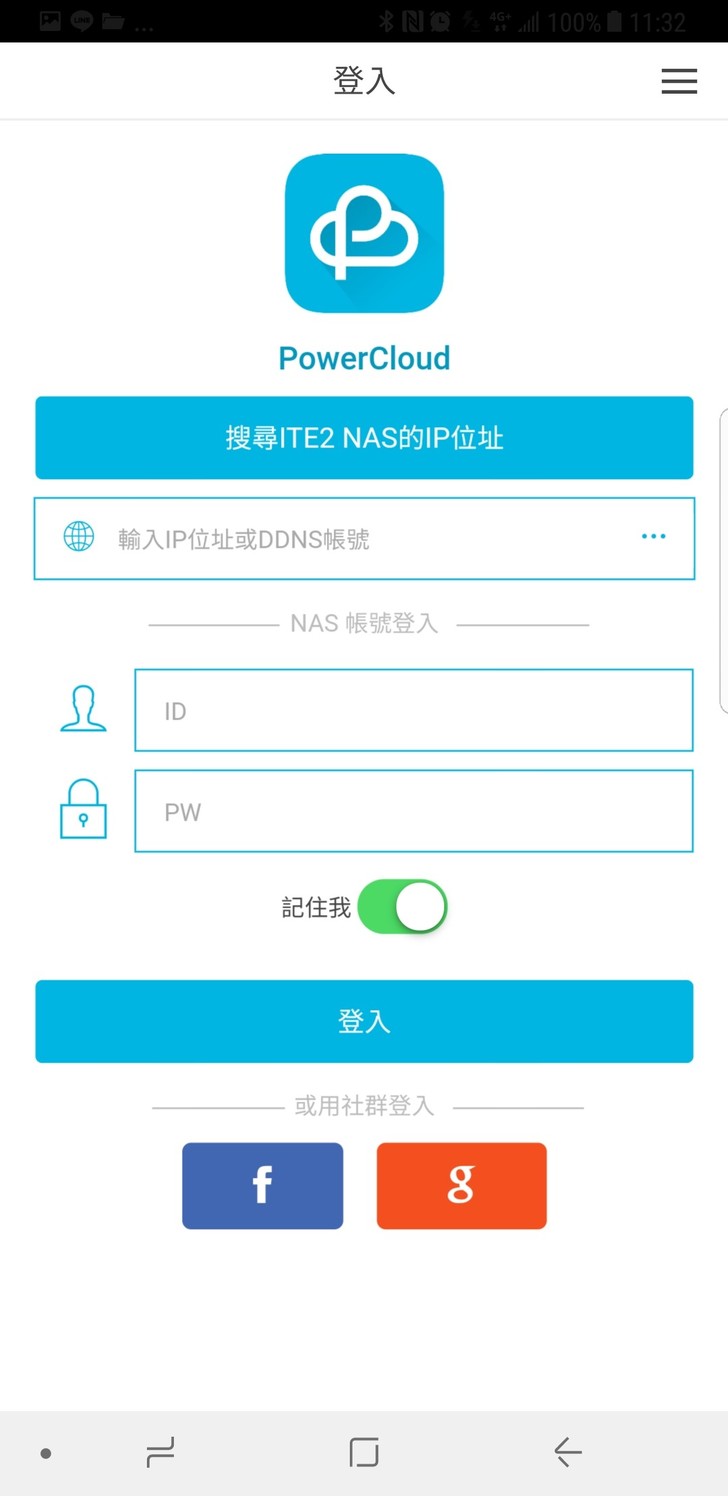
Task: Open the hamburger menu
Action: point(678,82)
